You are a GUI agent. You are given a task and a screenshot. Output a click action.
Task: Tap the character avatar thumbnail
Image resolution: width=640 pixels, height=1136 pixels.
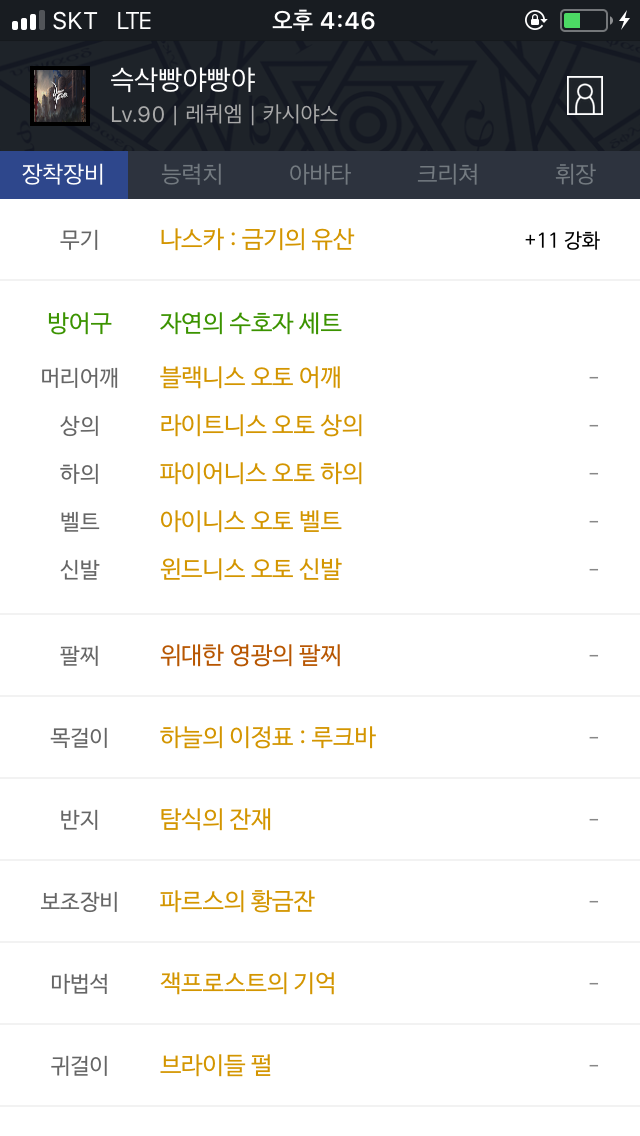tap(60, 96)
